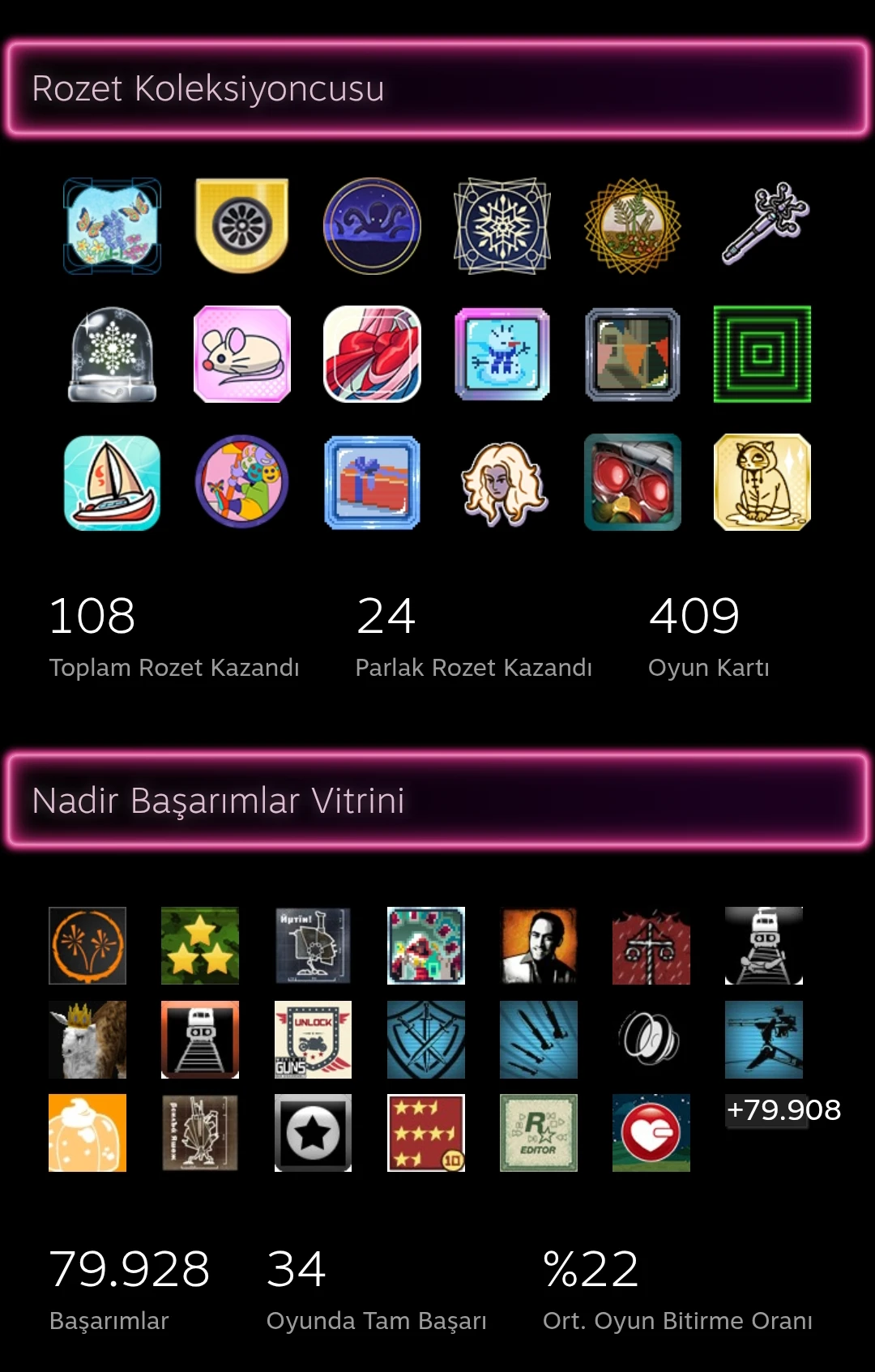The height and width of the screenshot is (1372, 875).
Task: View the octopus night badge
Action: pyautogui.click(x=372, y=226)
